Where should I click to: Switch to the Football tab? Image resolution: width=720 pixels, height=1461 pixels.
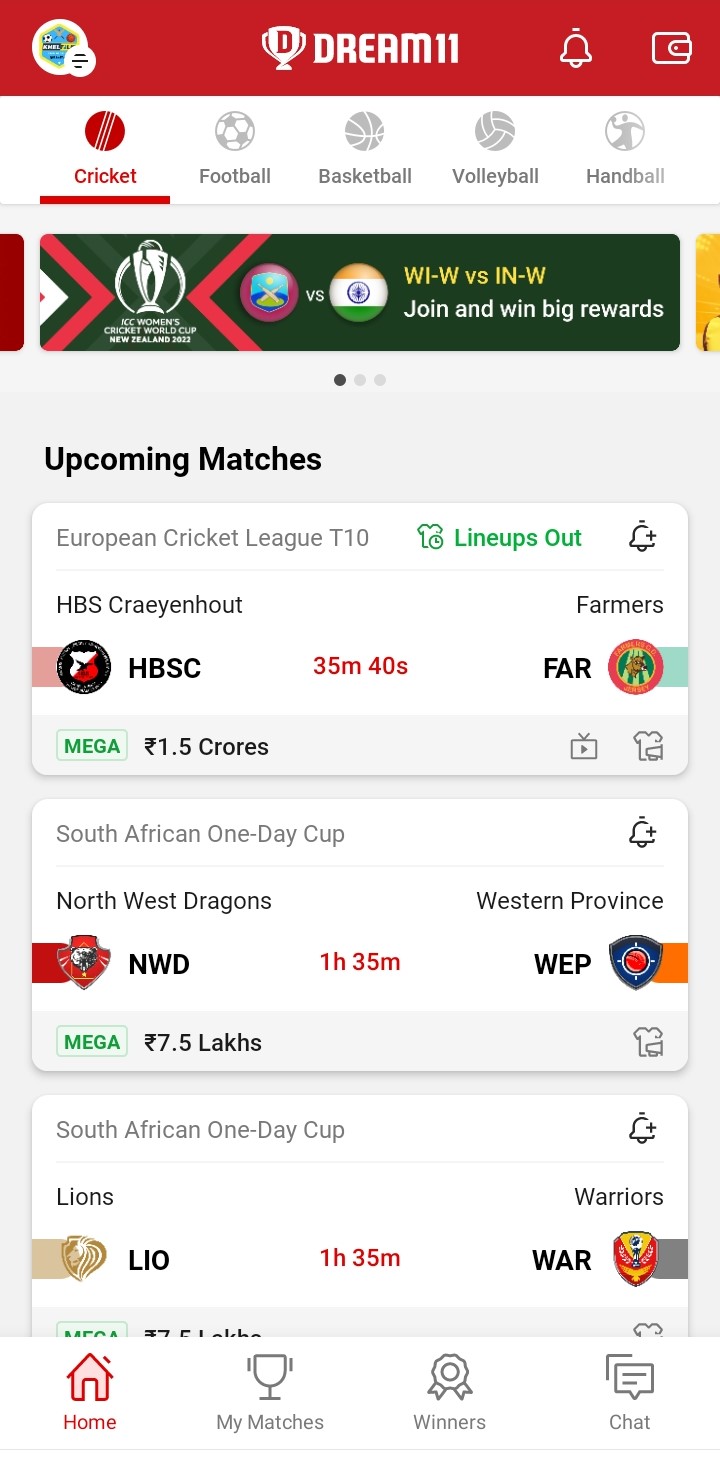pos(235,150)
